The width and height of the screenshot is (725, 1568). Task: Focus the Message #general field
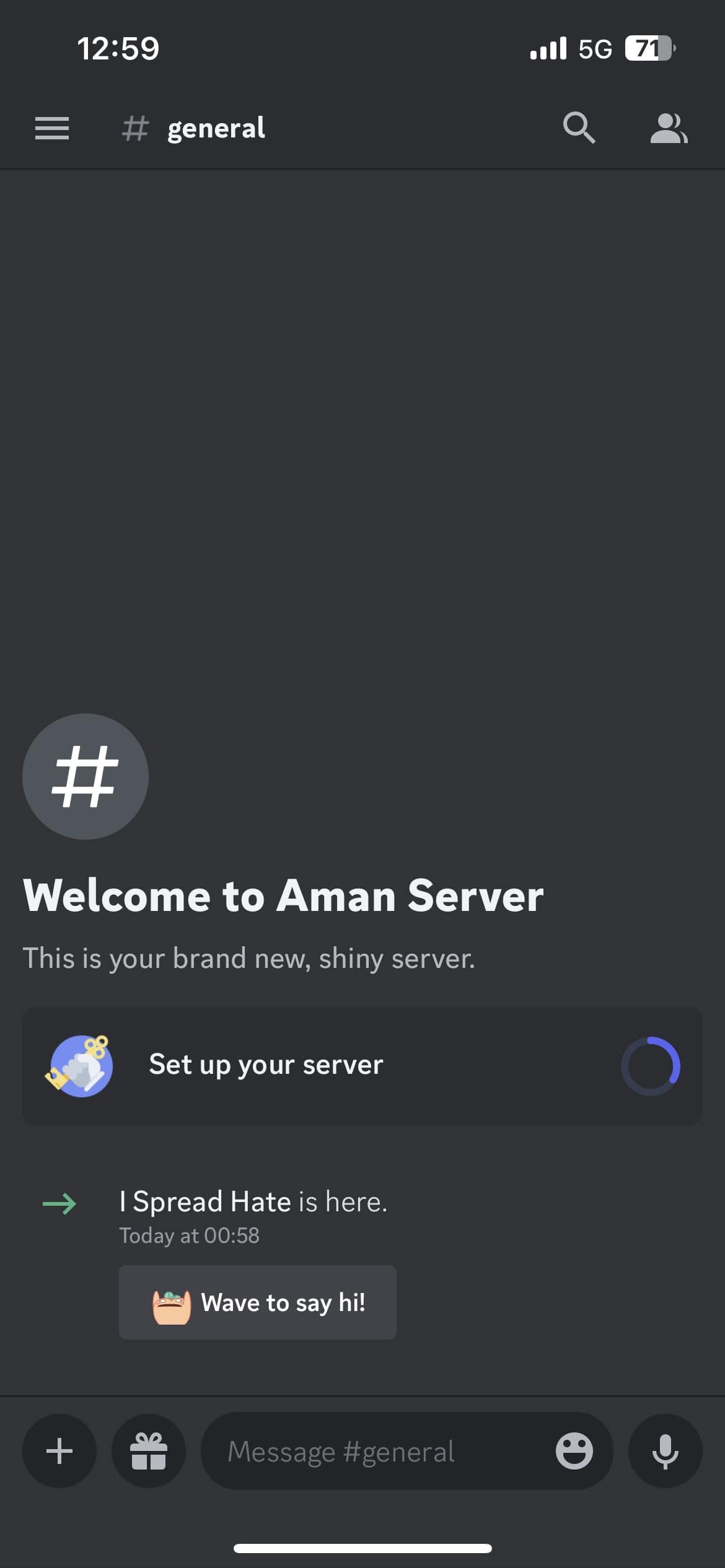pos(372,1451)
